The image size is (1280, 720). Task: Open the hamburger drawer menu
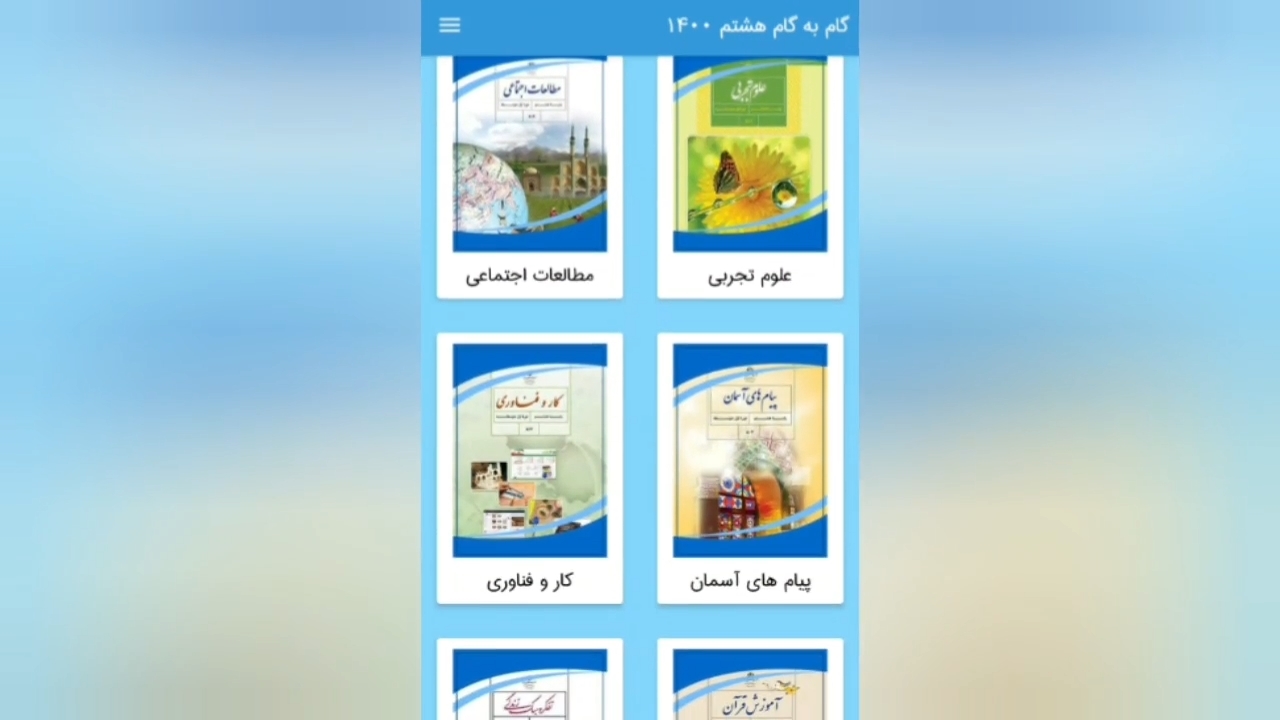[450, 25]
